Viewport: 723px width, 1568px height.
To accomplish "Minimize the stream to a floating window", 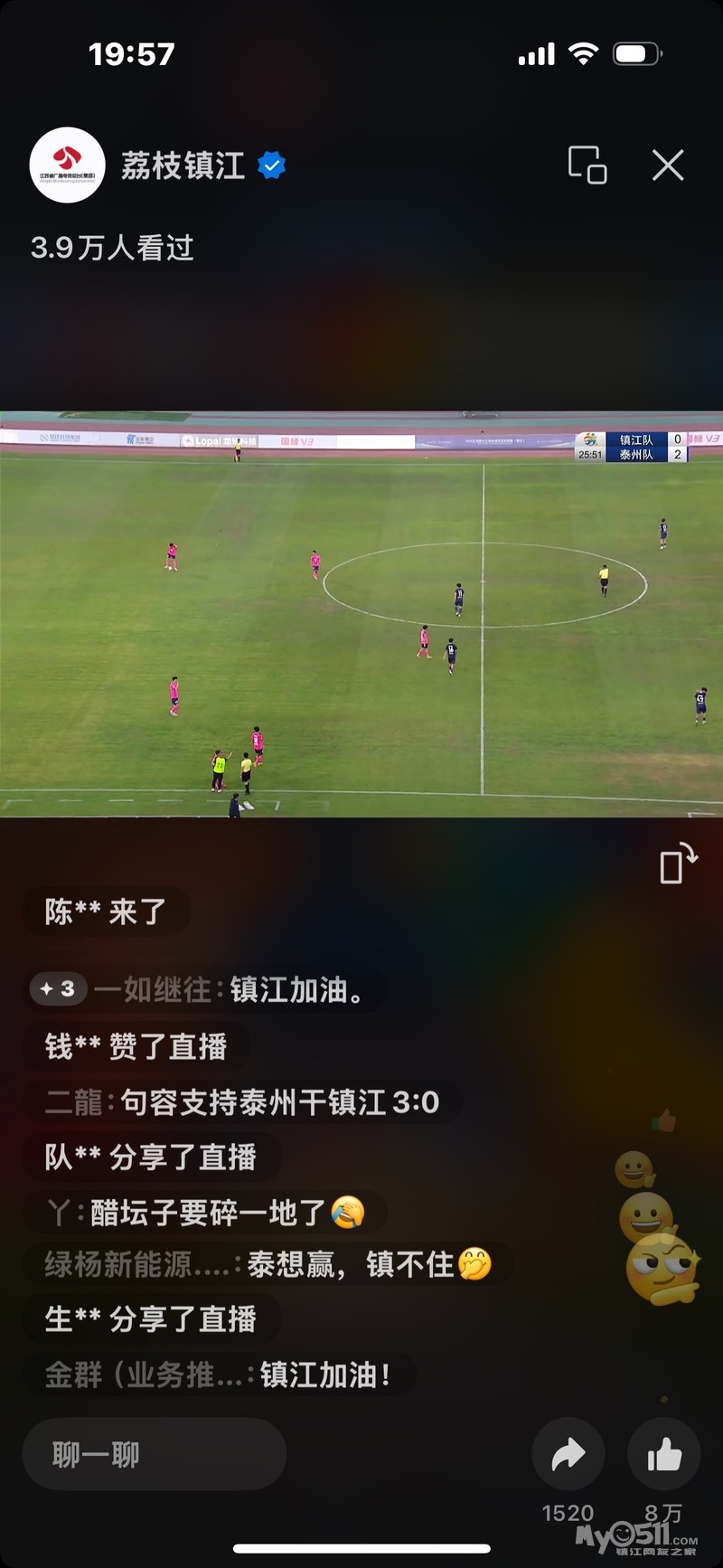I will [x=587, y=165].
